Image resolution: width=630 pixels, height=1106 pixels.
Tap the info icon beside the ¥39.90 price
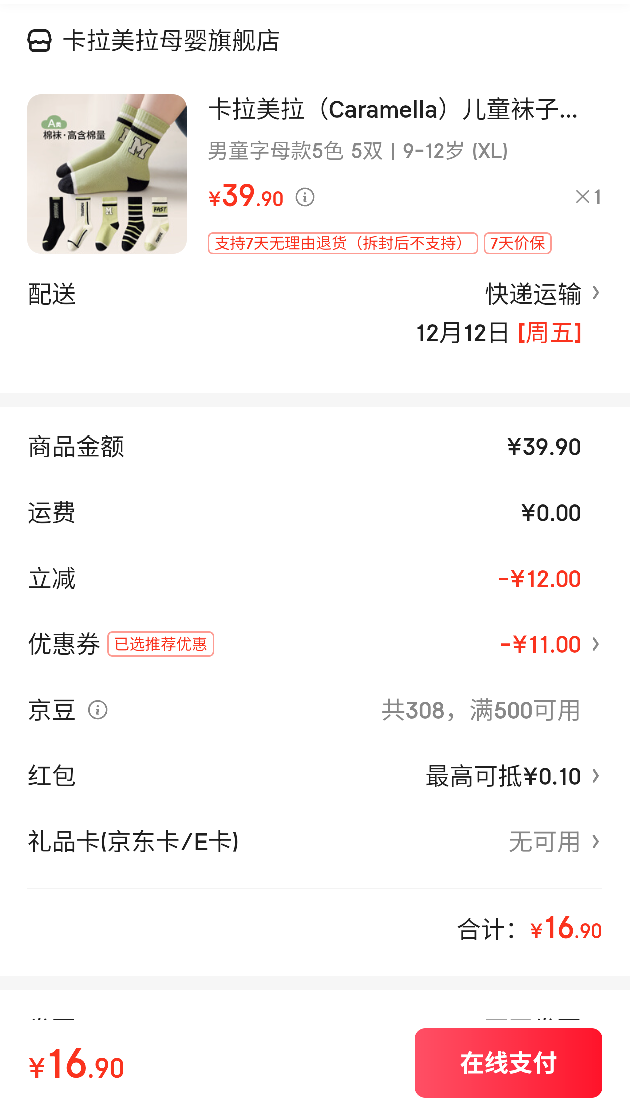point(305,198)
